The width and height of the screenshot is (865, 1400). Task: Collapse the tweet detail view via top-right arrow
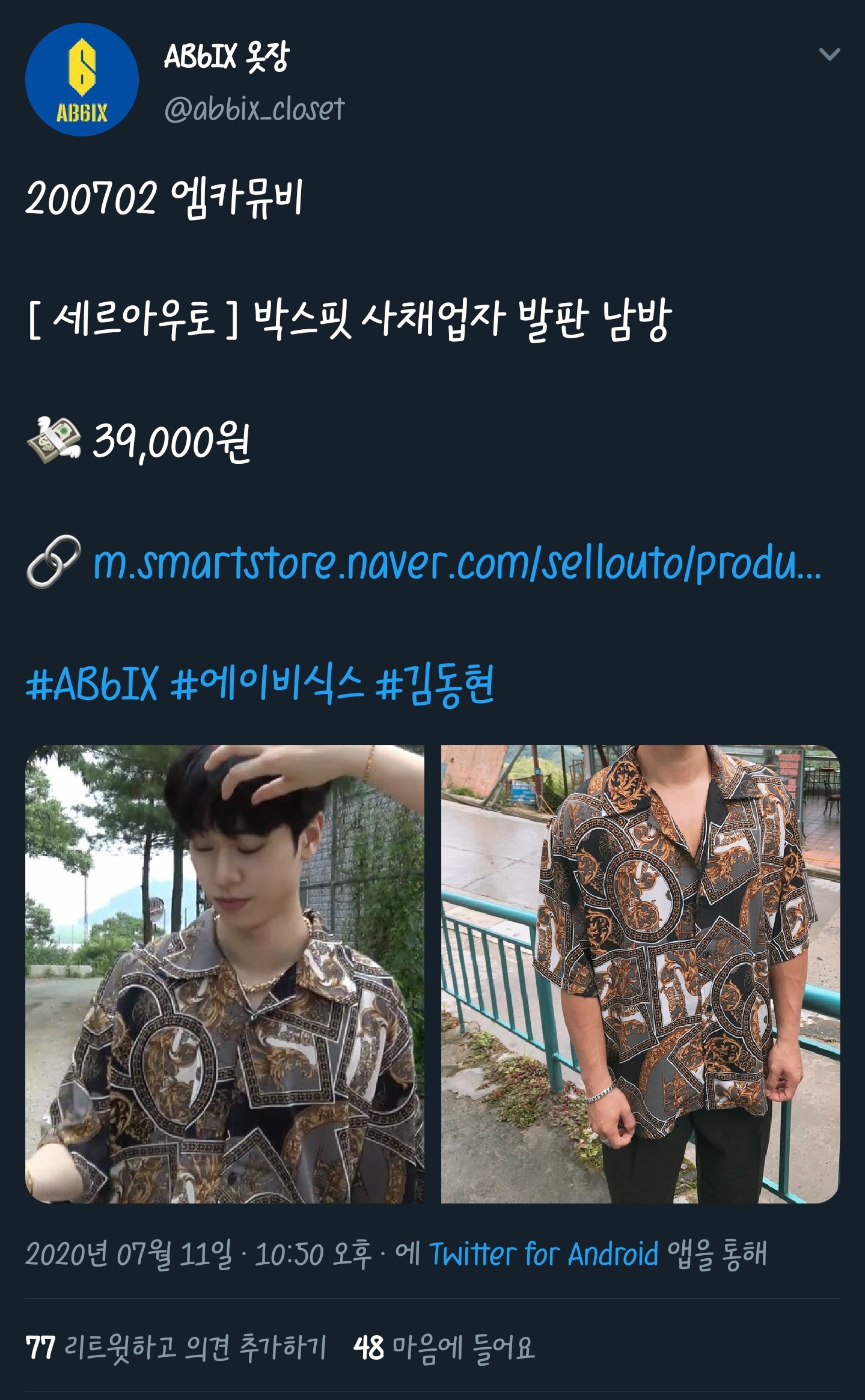click(831, 53)
